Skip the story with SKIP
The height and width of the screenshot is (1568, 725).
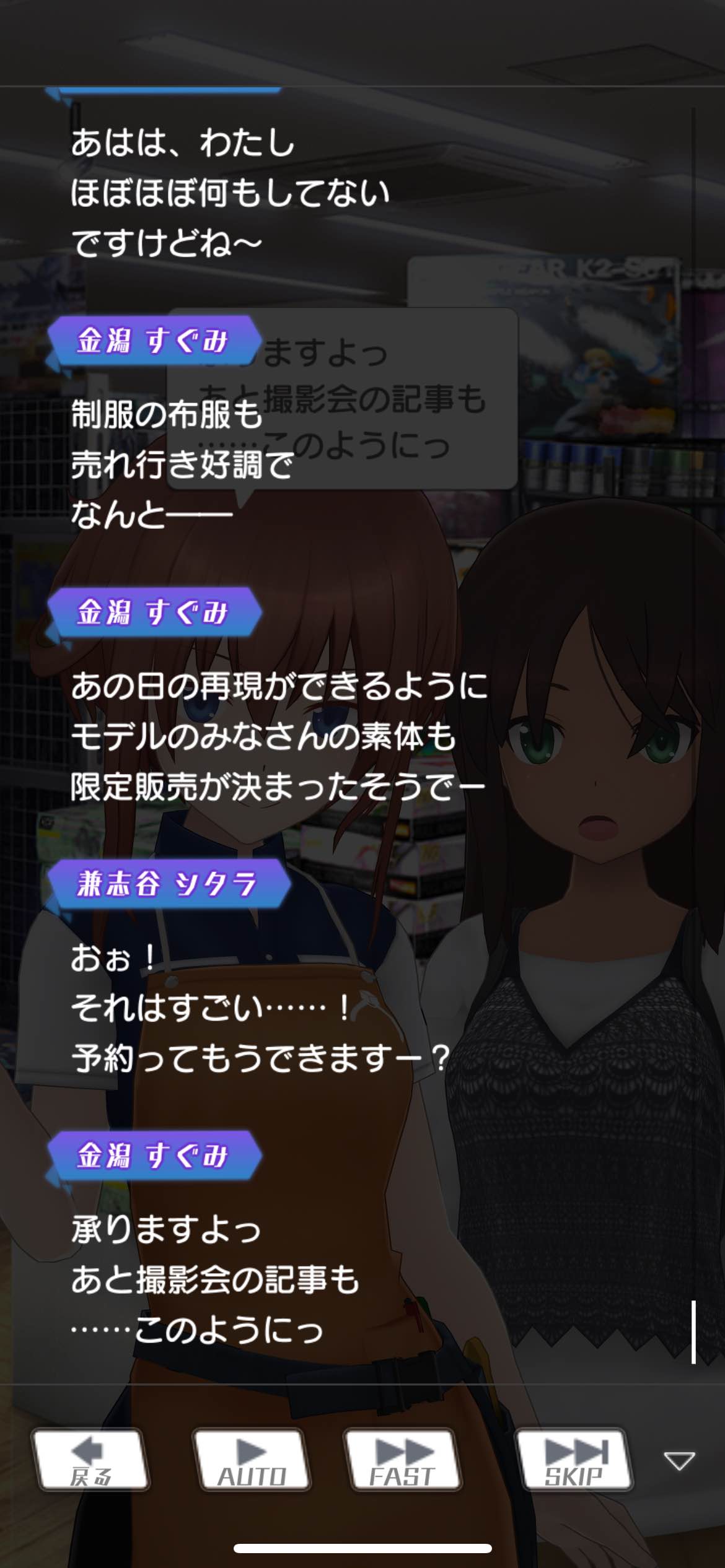click(574, 1460)
